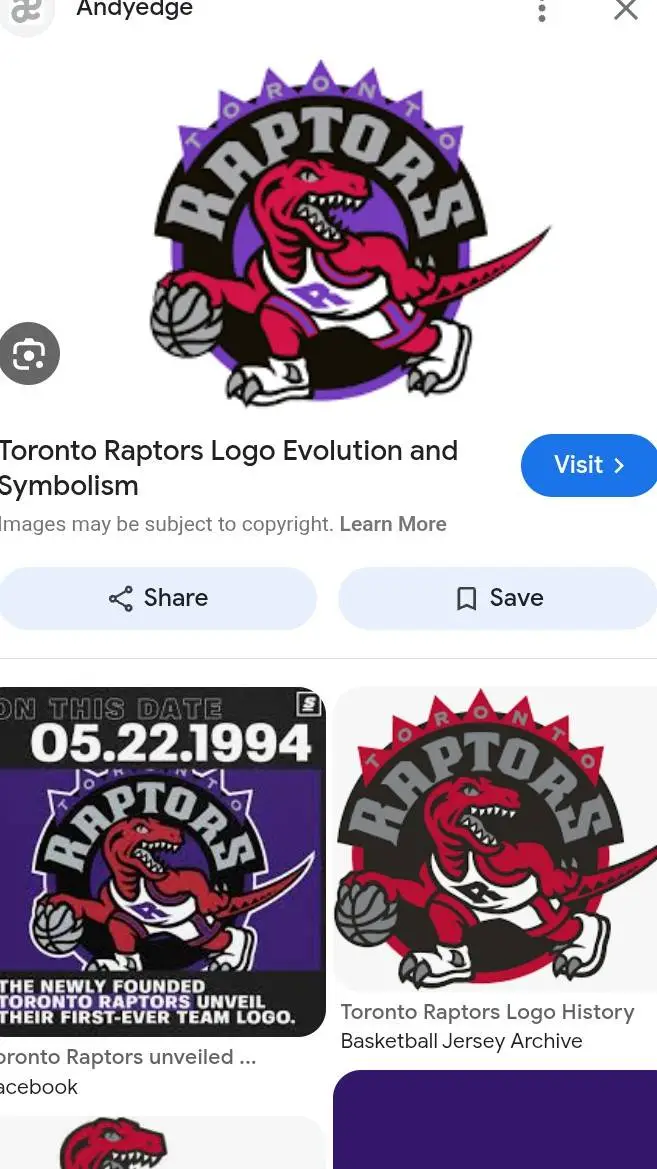This screenshot has width=657, height=1169.
Task: Open the three-dot overflow menu
Action: pyautogui.click(x=542, y=11)
